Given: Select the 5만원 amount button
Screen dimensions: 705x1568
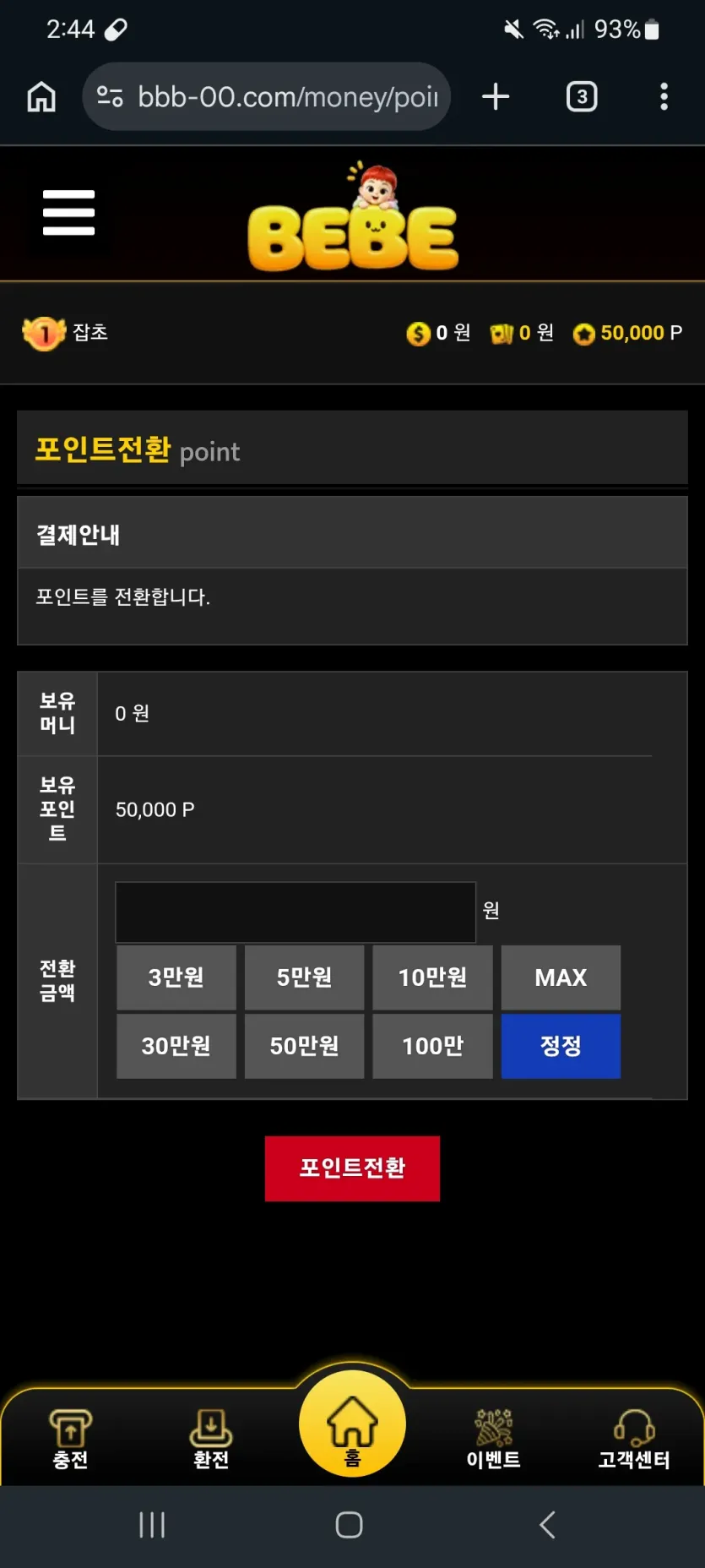Looking at the screenshot, I should (x=305, y=977).
